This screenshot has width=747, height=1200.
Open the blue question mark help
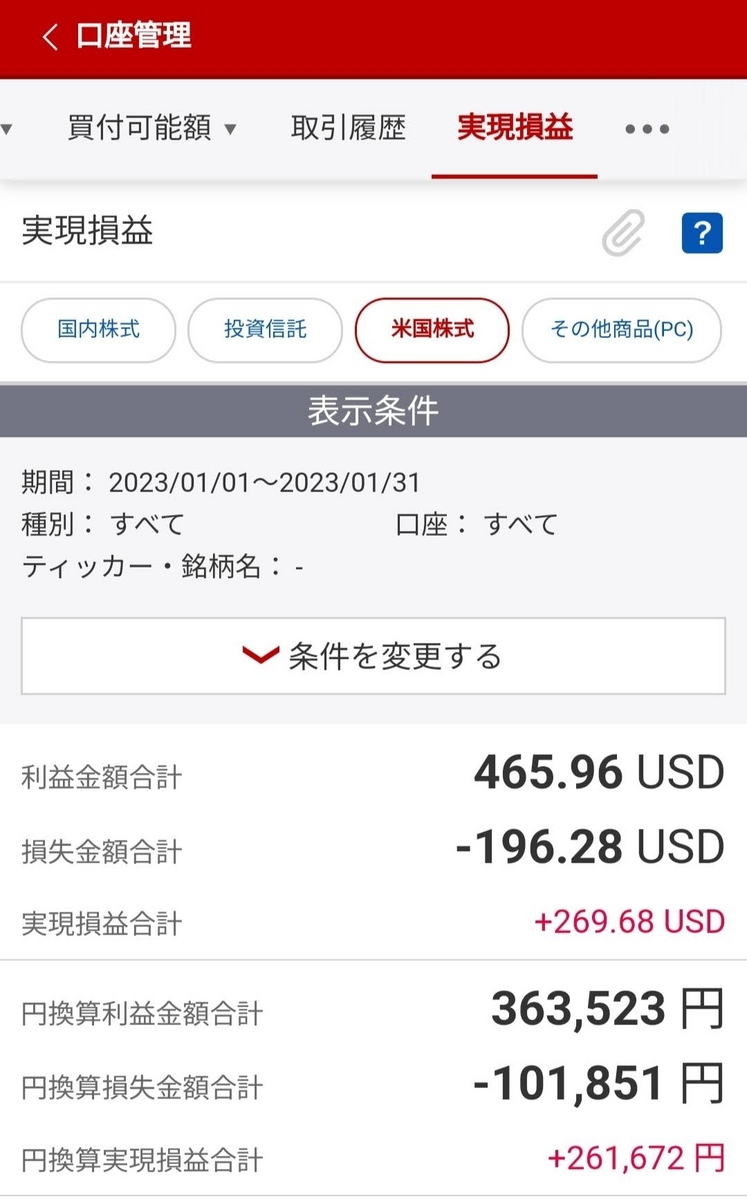702,234
